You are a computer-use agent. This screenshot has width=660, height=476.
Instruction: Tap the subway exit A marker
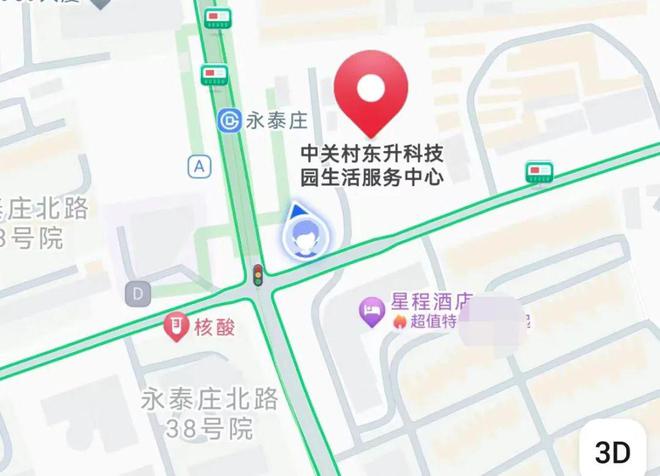202,166
